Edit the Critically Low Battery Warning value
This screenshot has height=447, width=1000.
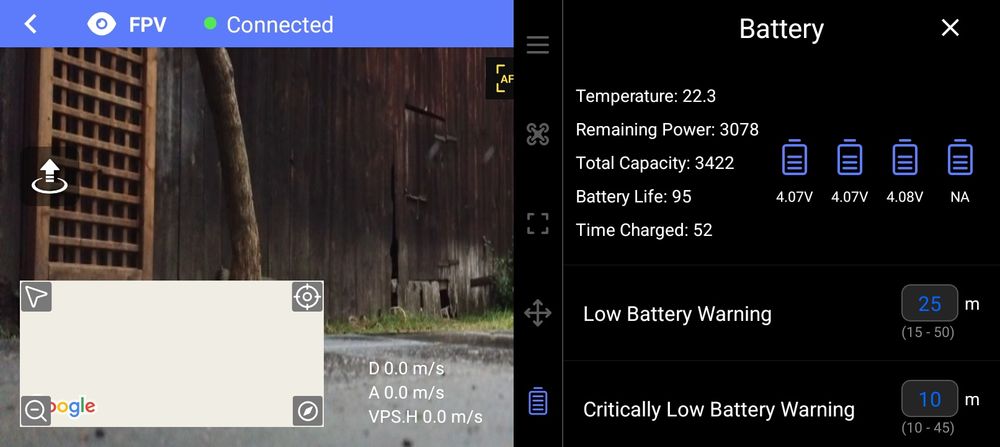pyautogui.click(x=929, y=399)
